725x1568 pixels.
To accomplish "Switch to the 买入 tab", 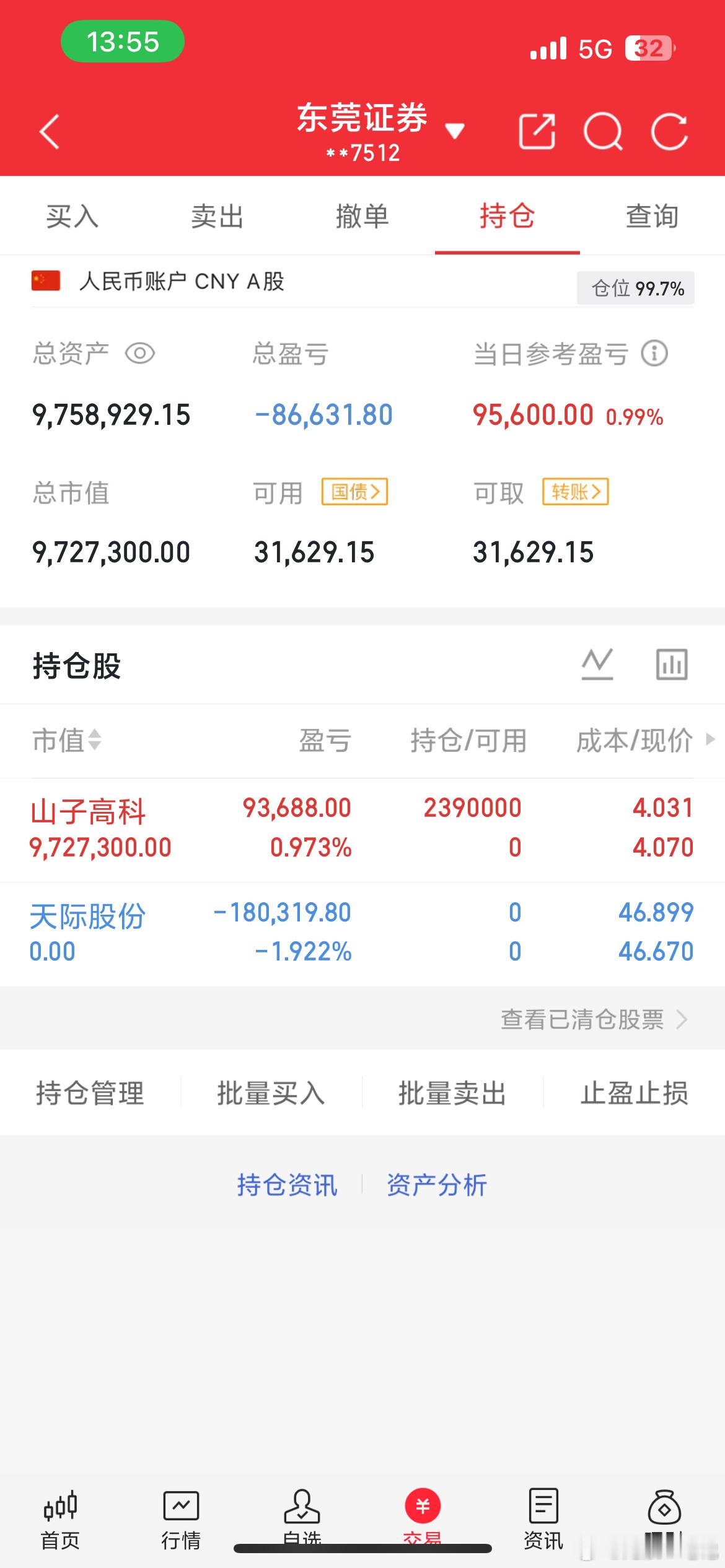I will click(x=72, y=217).
